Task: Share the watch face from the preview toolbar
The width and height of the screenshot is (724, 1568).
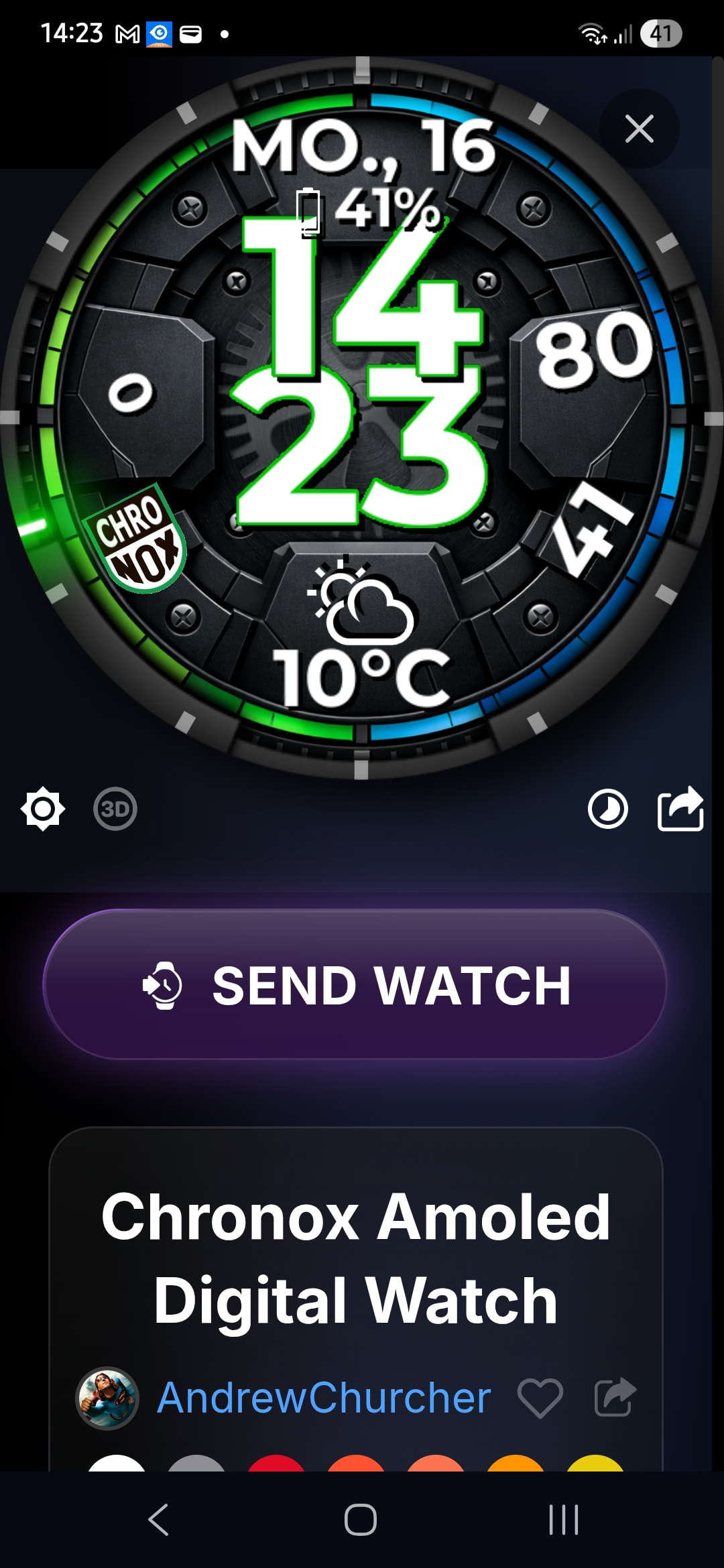Action: 680,809
